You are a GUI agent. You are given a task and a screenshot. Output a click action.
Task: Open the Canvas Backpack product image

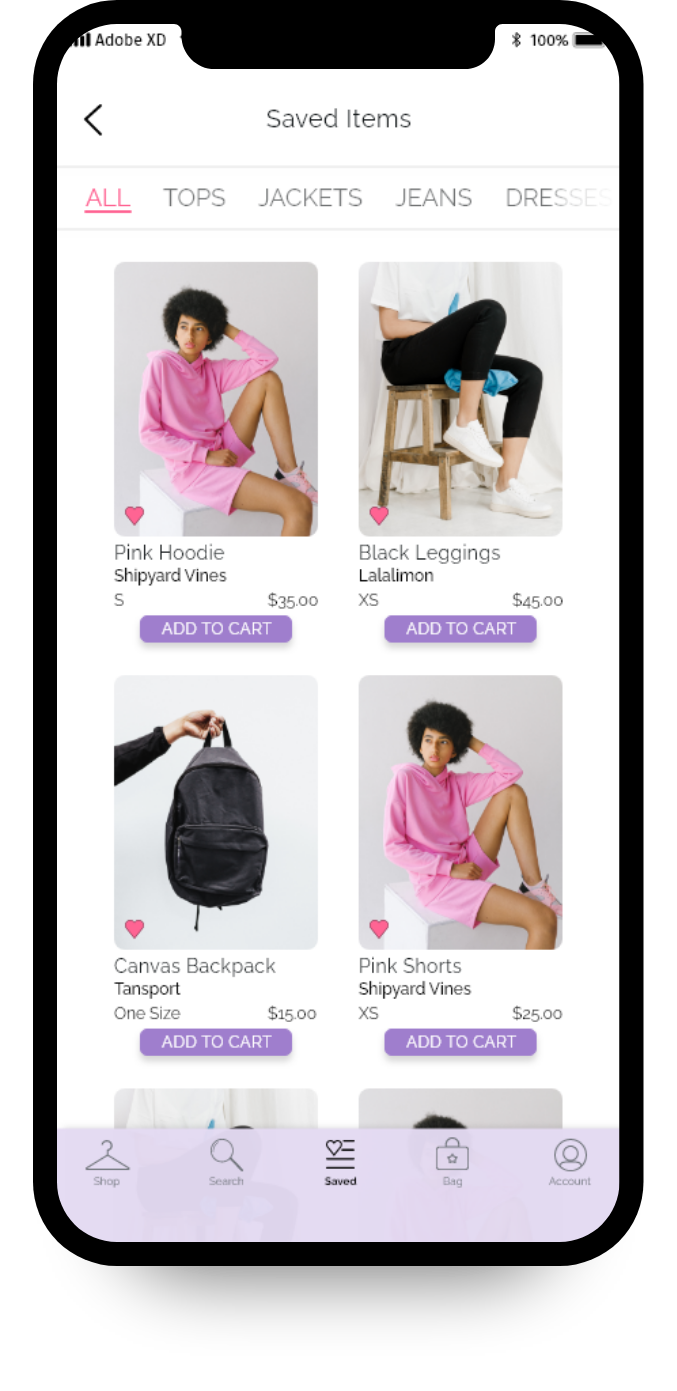pos(216,812)
